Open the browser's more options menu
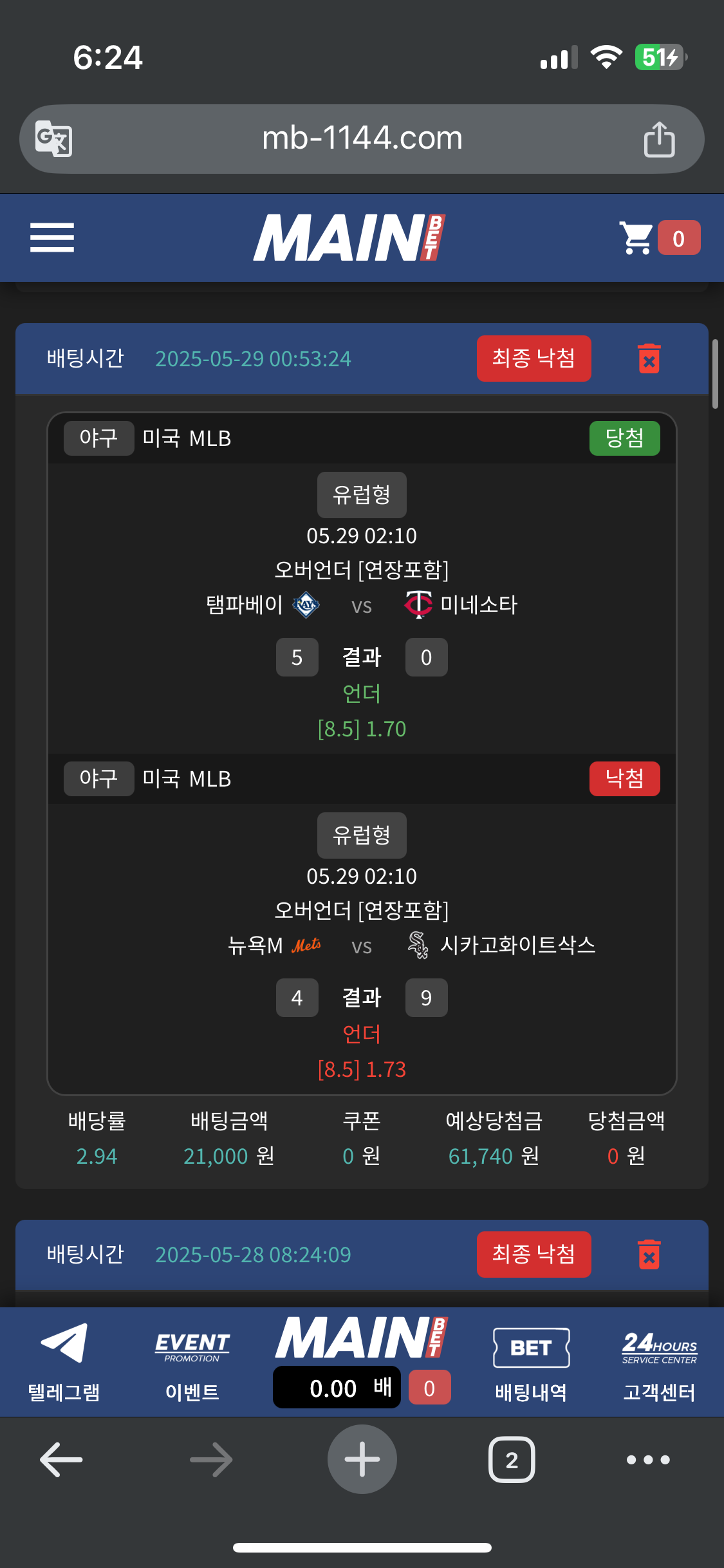This screenshot has width=724, height=1568. coord(648,1459)
